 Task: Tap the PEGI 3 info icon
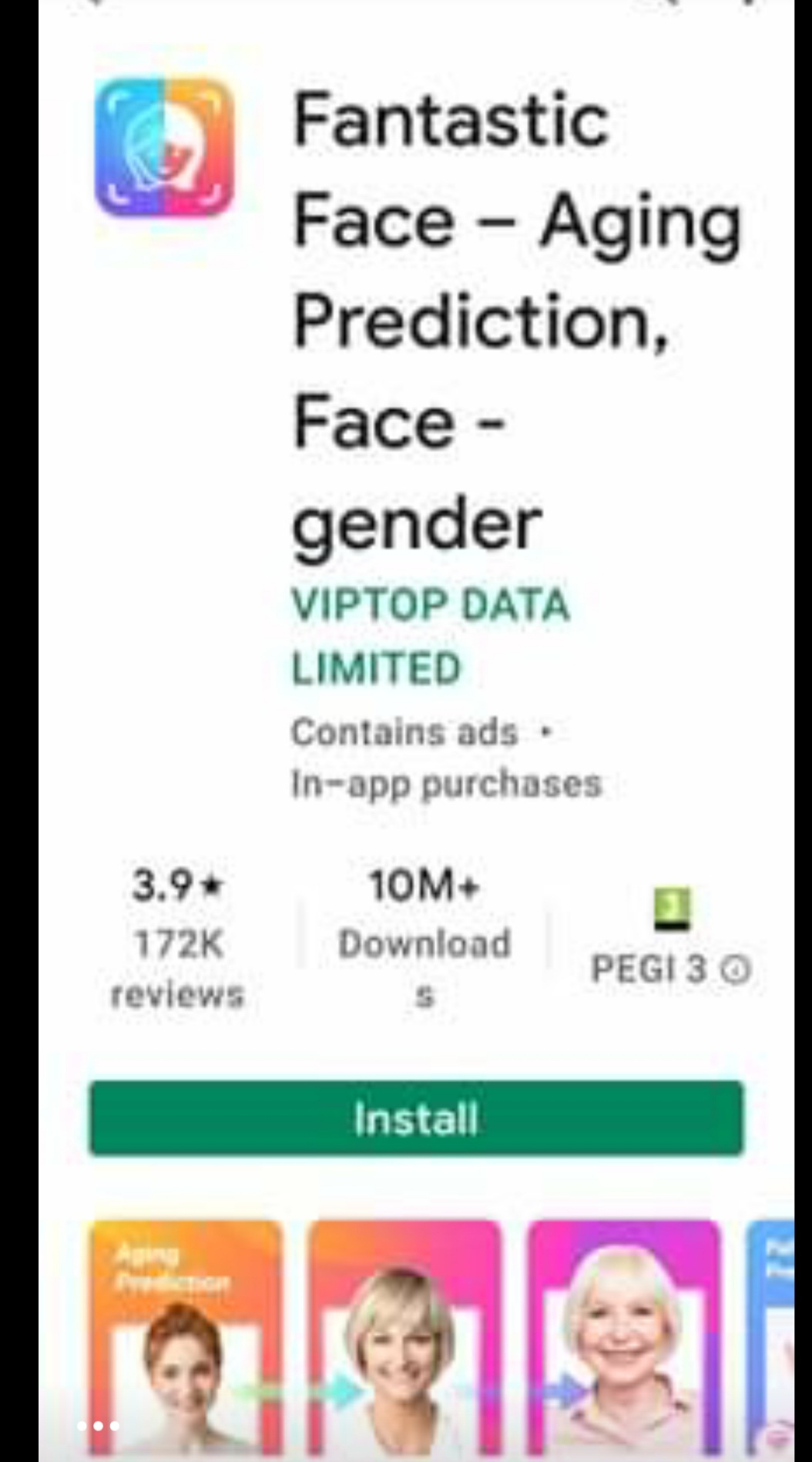tap(736, 970)
